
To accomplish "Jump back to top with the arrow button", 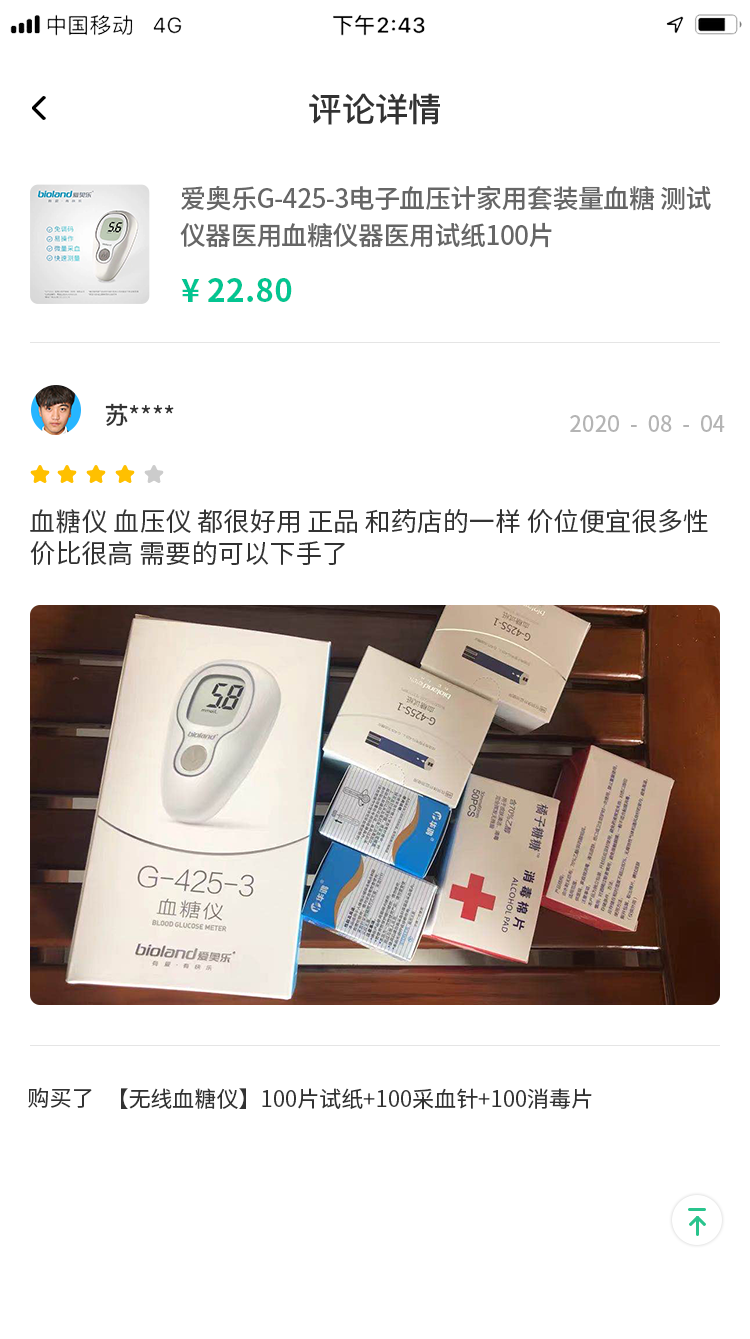I will pos(696,1220).
